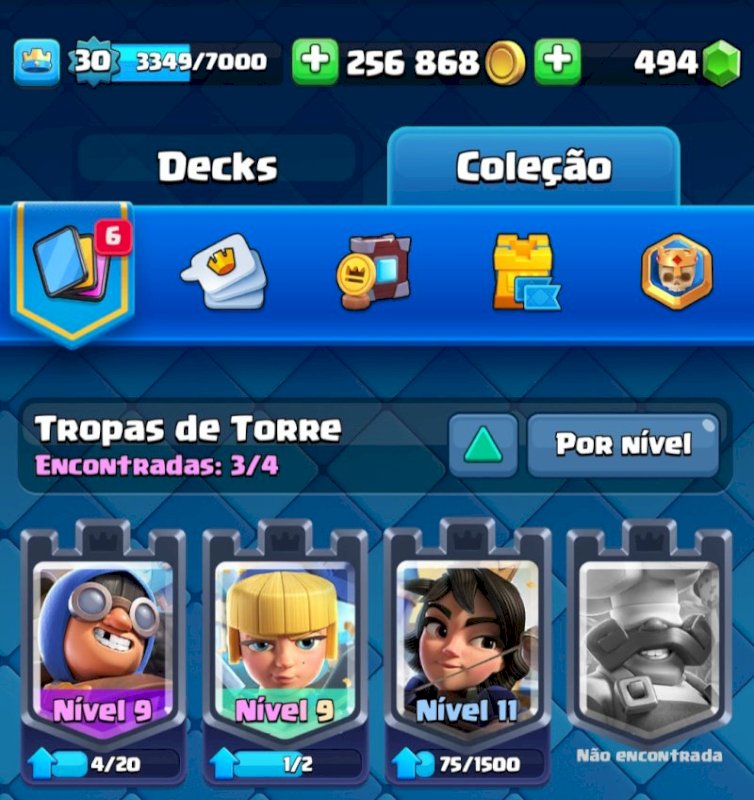Add more gold with the plus button
This screenshot has width=754, height=800.
coord(315,64)
